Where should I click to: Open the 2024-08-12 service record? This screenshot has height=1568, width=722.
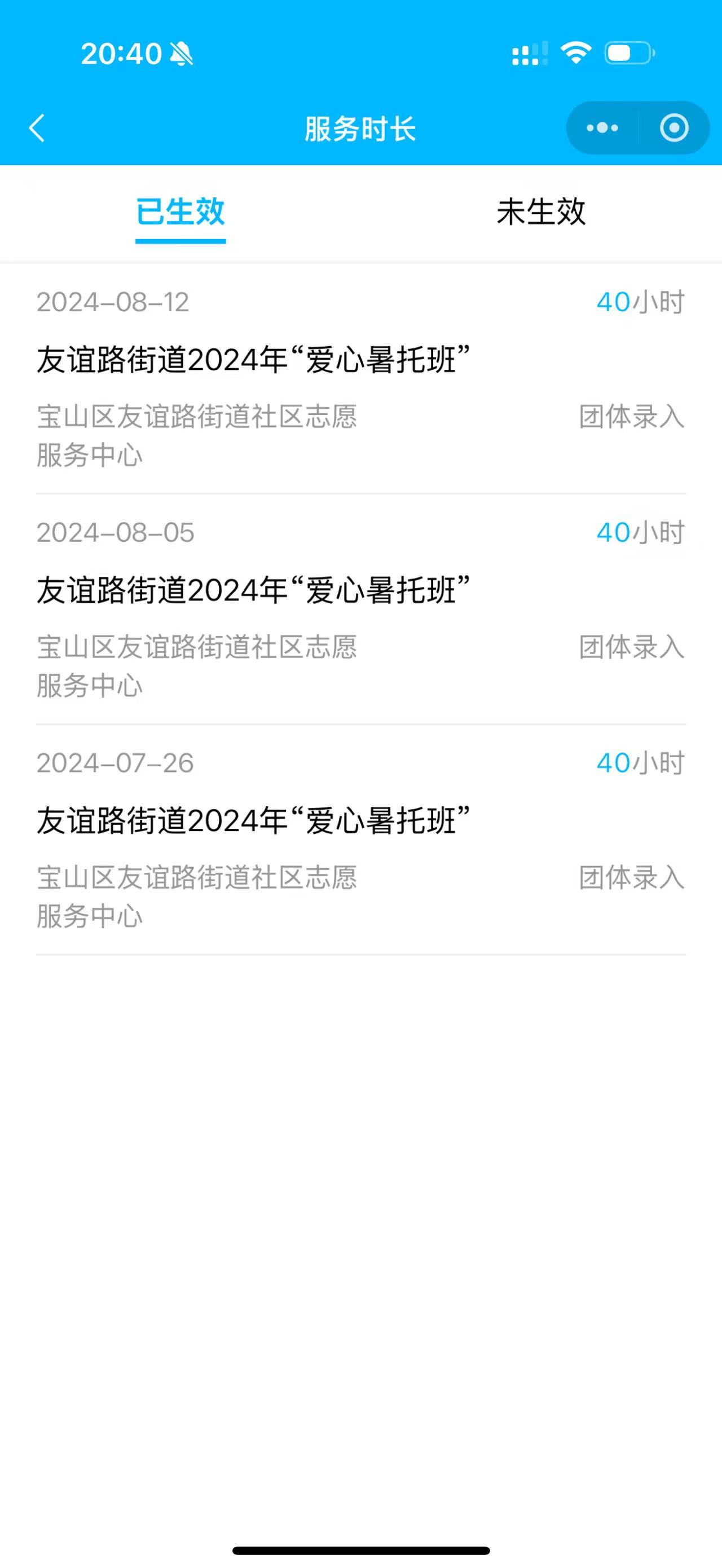point(361,378)
